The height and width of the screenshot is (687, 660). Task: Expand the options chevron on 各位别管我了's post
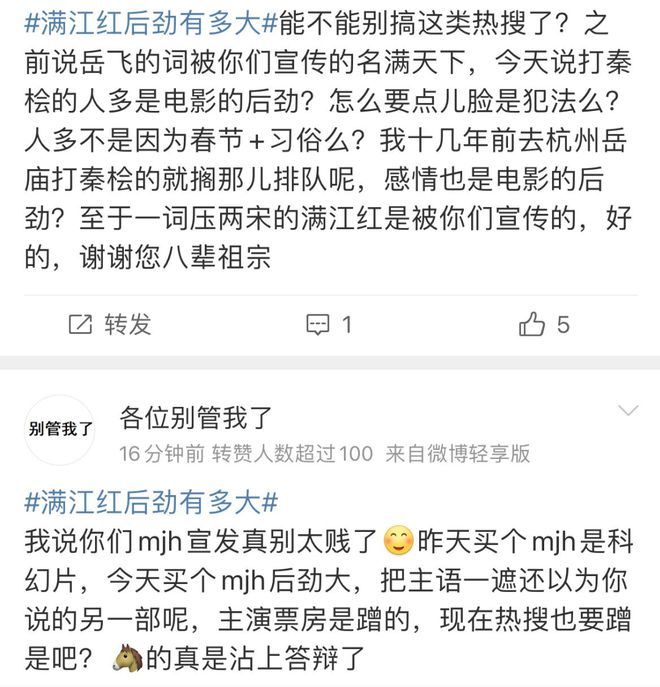(628, 411)
